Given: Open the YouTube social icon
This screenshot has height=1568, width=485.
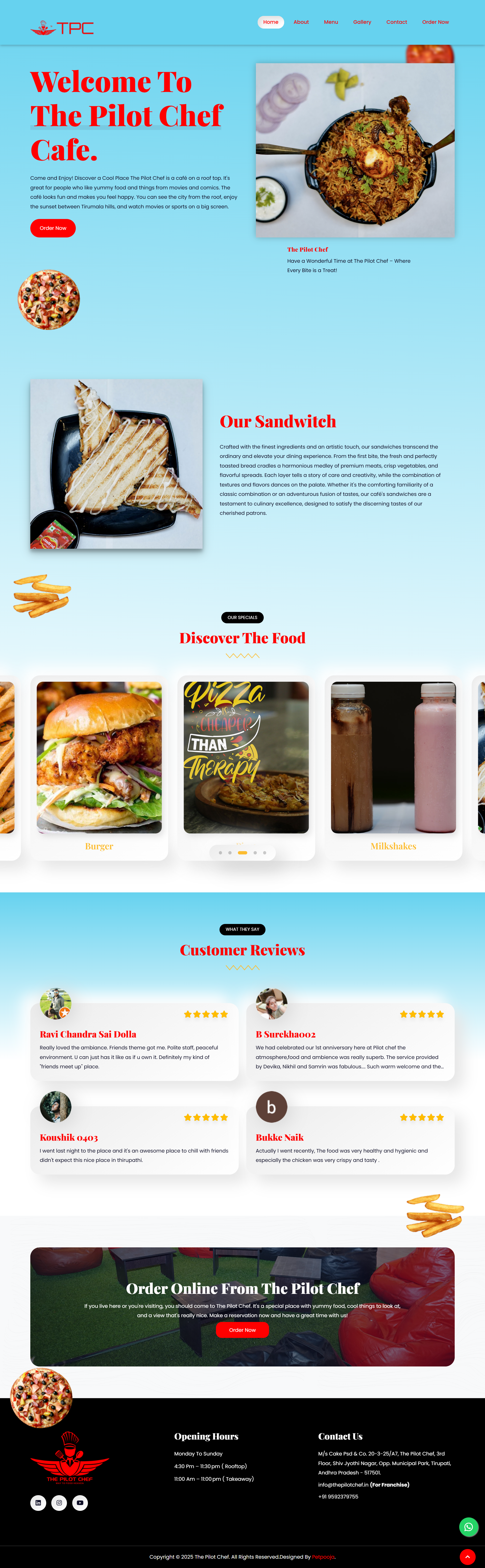Looking at the screenshot, I should (x=80, y=1503).
